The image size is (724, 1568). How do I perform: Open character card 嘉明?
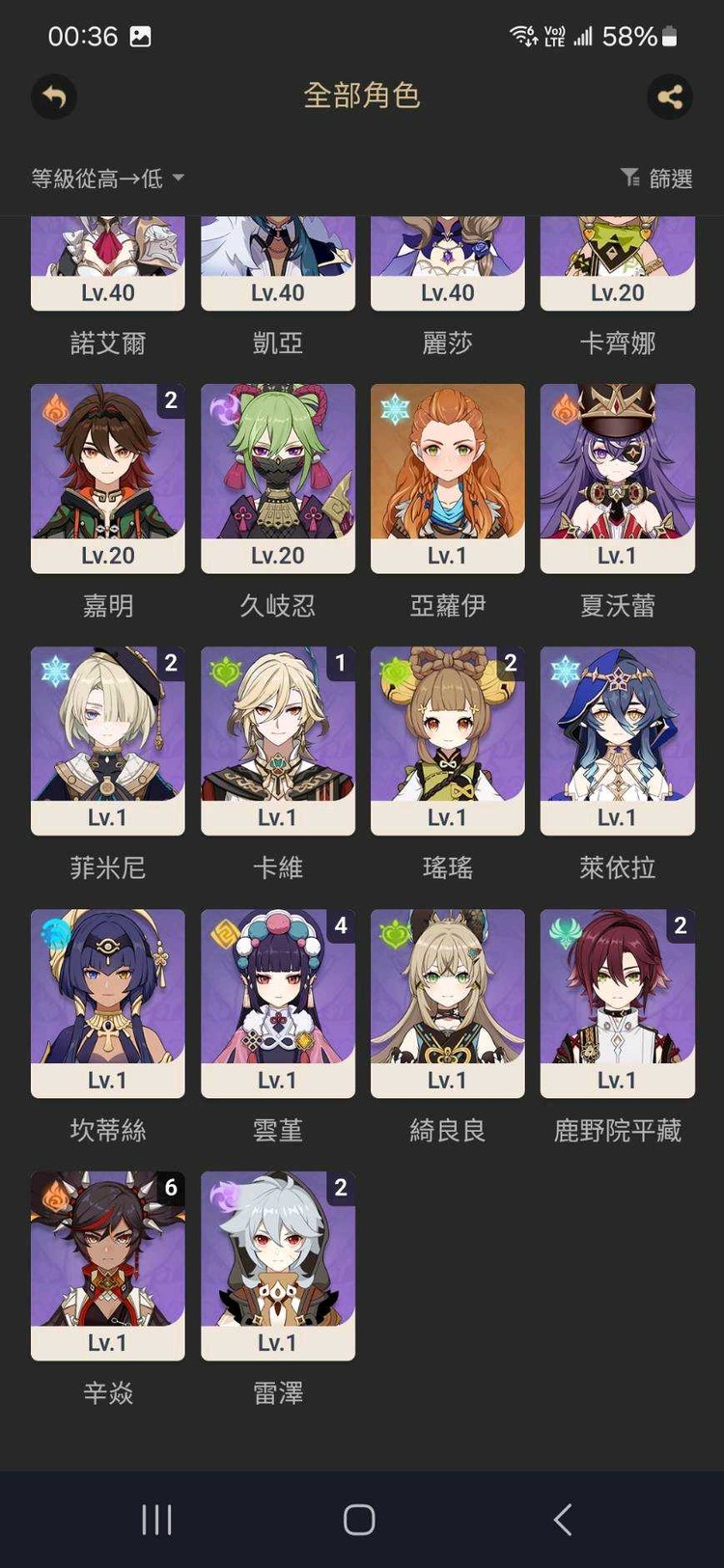pyautogui.click(x=107, y=478)
